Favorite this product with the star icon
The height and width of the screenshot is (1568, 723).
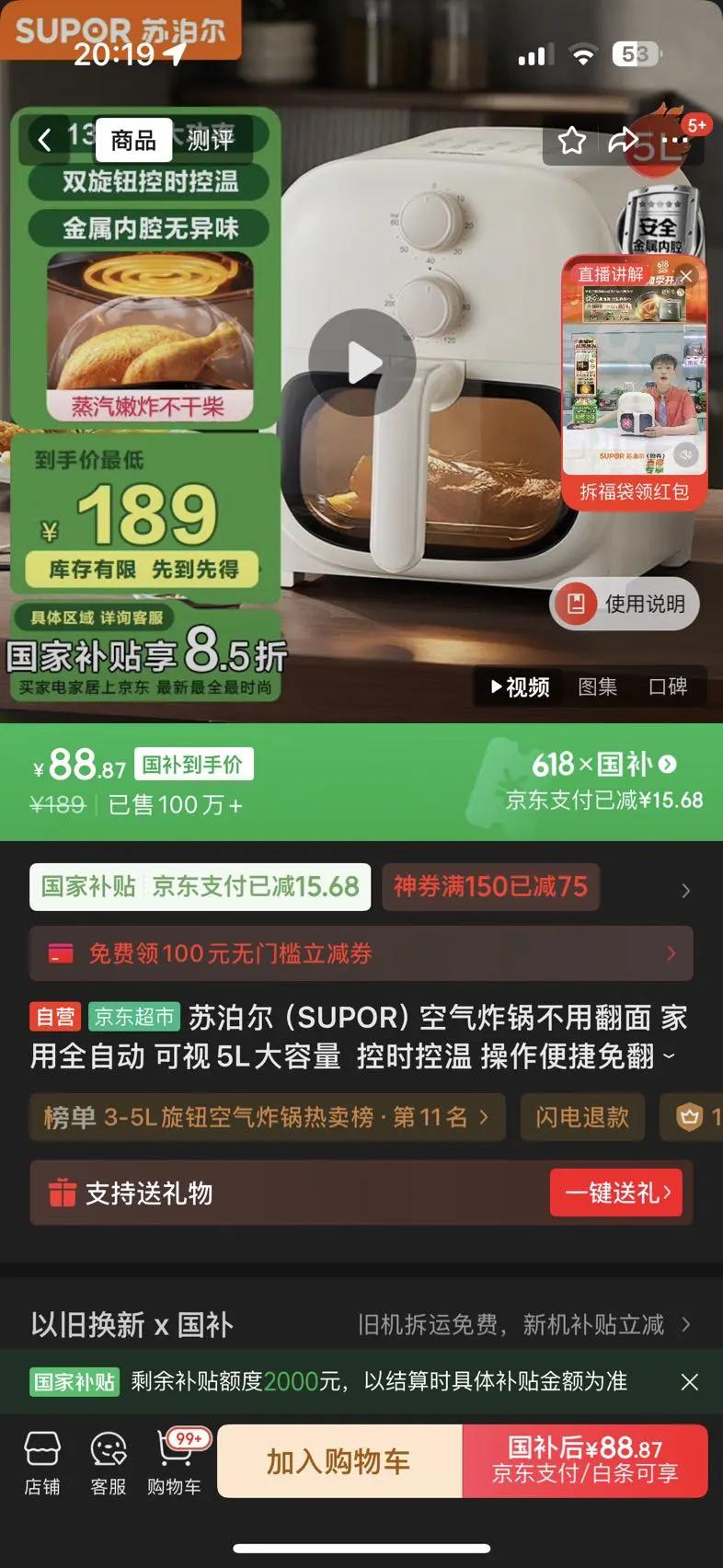(x=572, y=141)
